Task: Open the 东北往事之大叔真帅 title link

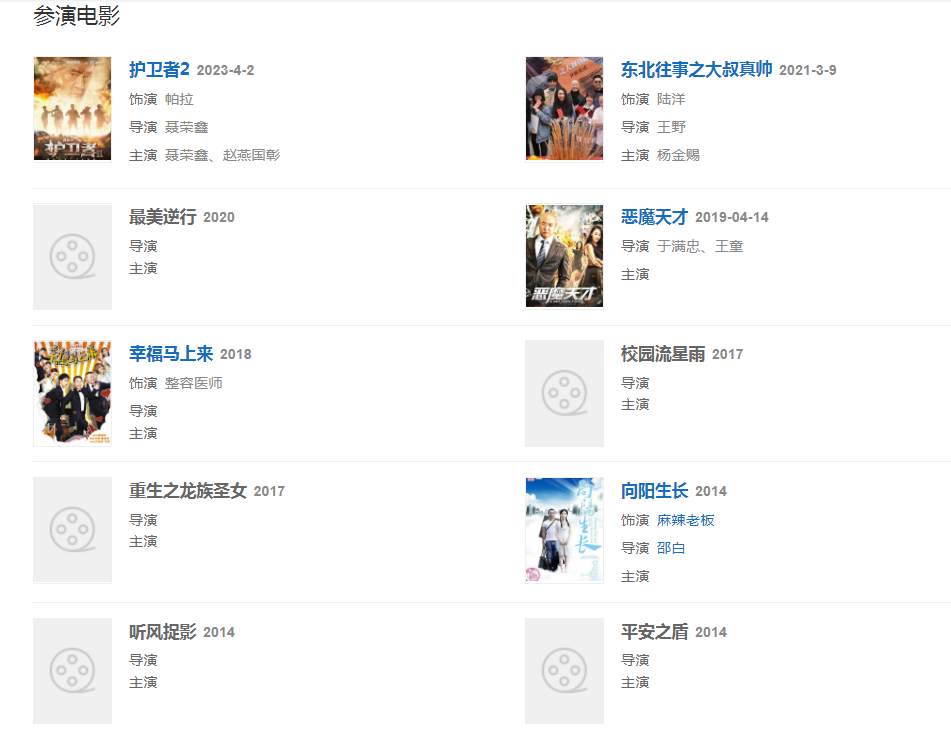Action: point(696,70)
